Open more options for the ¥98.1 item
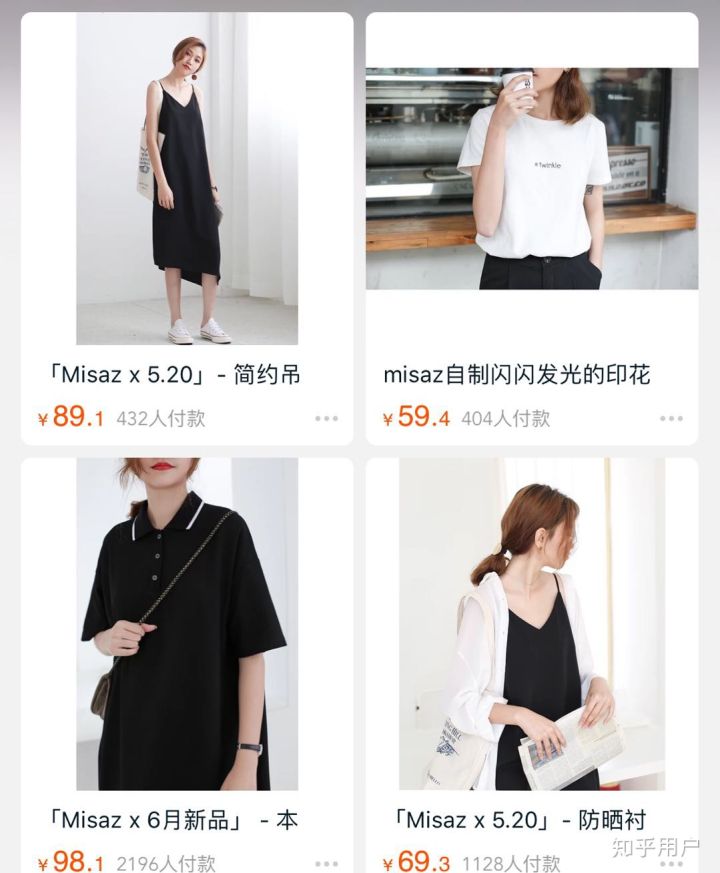 point(326,863)
